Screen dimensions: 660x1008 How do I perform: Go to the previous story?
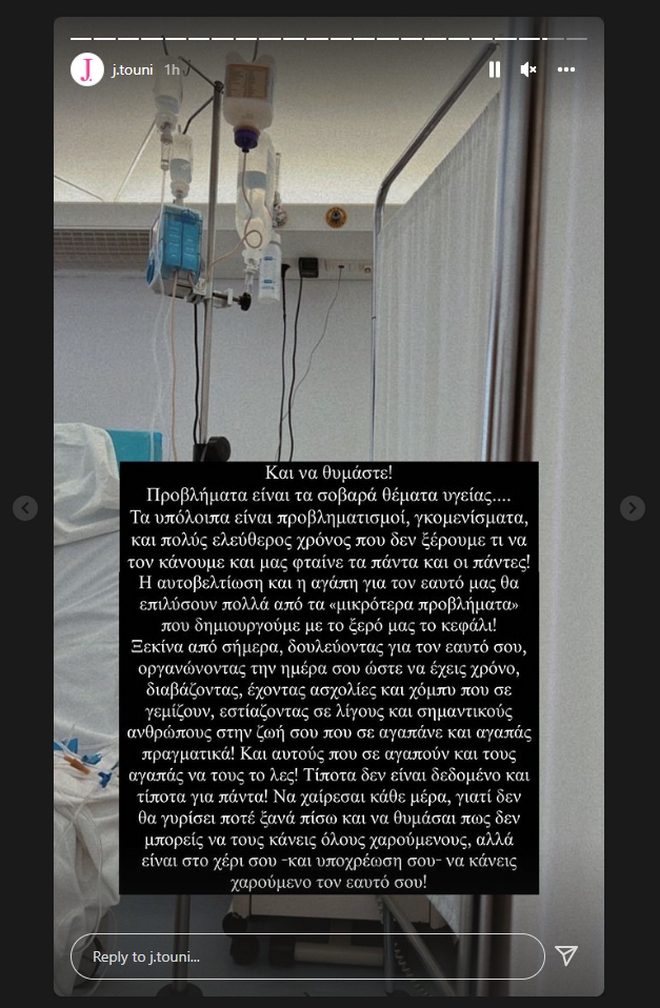point(25,508)
